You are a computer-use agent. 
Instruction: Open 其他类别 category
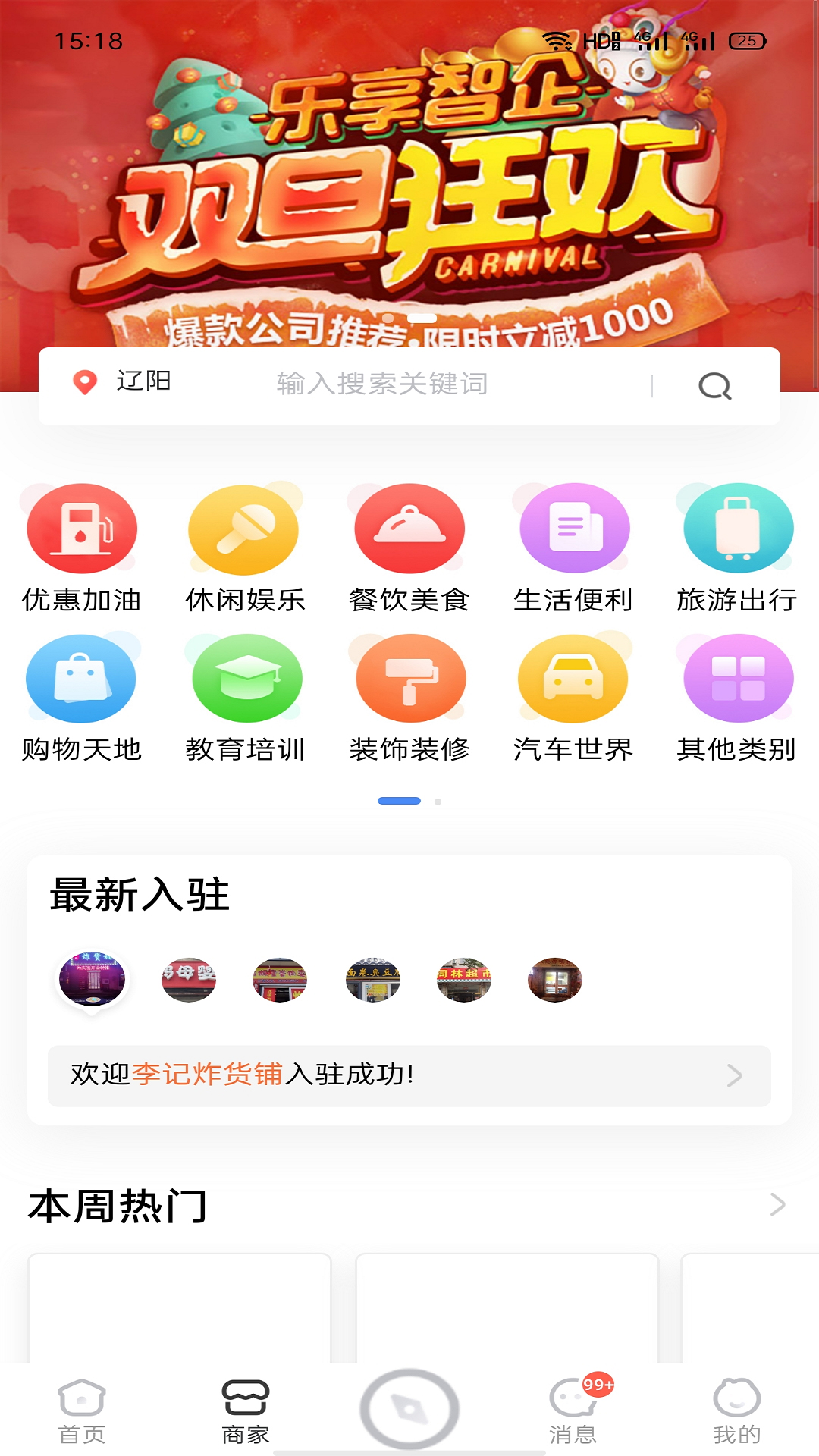pyautogui.click(x=737, y=698)
